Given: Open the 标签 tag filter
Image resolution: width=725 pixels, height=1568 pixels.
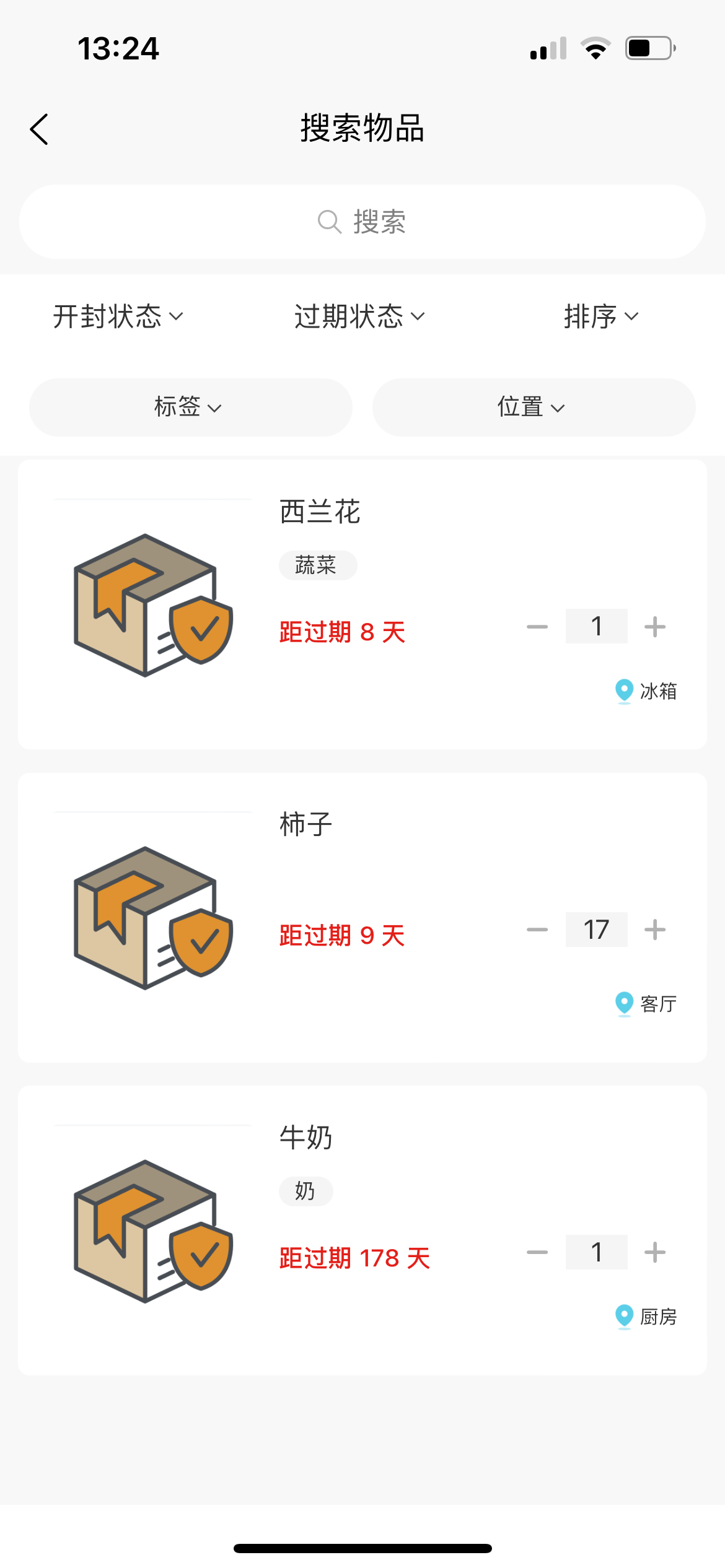Looking at the screenshot, I should [x=190, y=407].
